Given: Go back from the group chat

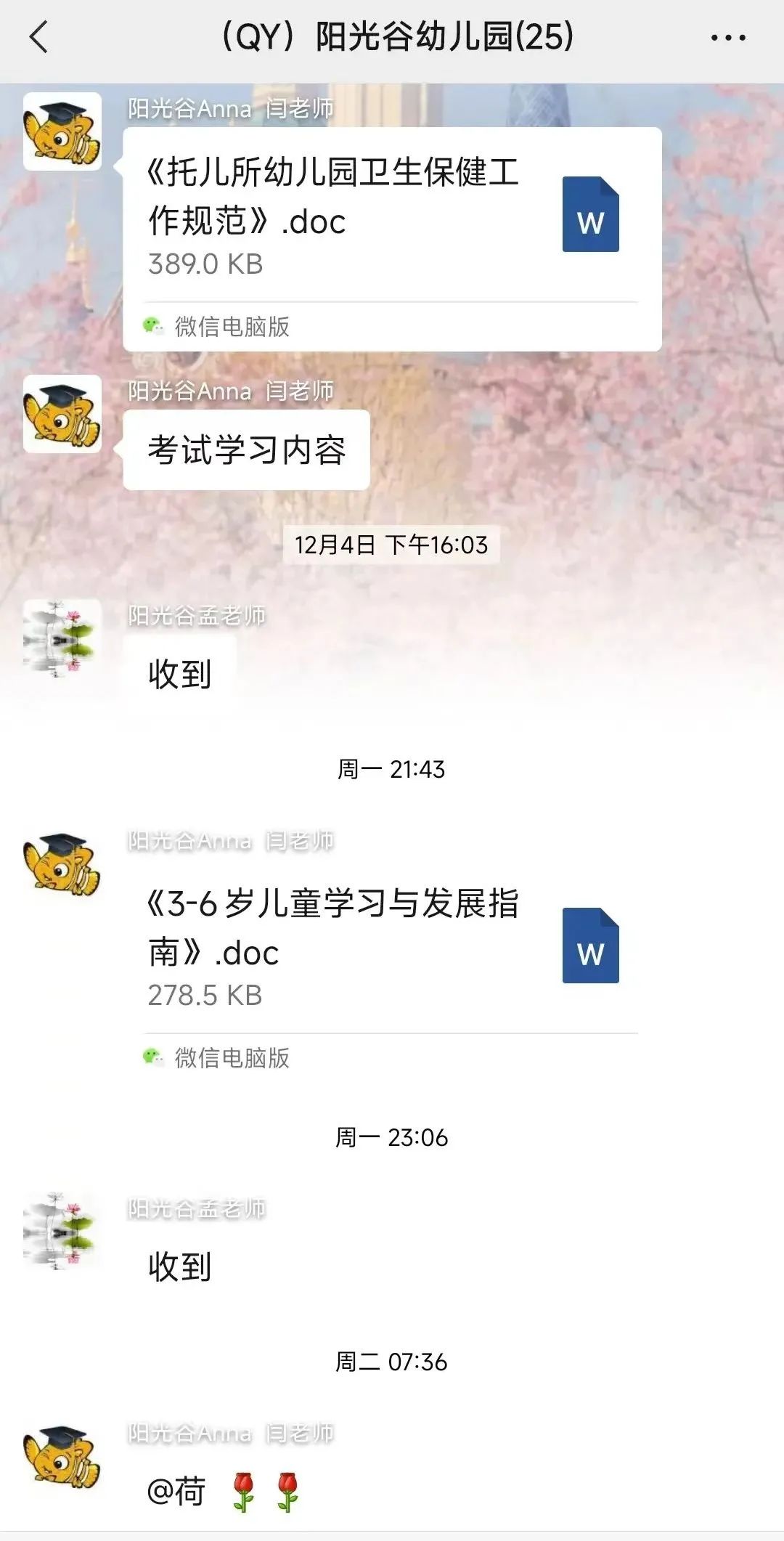Looking at the screenshot, I should point(39,37).
